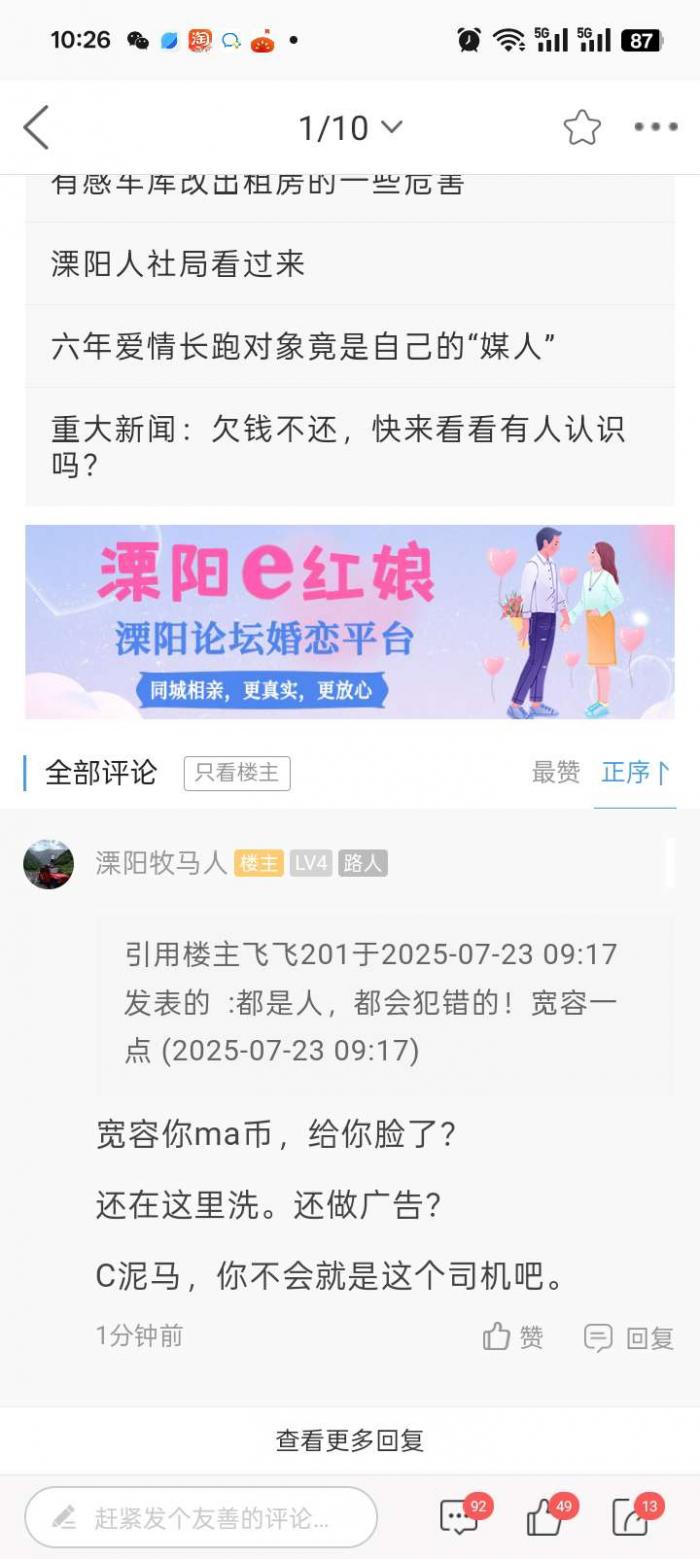Tap 查看更多回复 to load more replies
The height and width of the screenshot is (1559, 700).
coord(350,1440)
